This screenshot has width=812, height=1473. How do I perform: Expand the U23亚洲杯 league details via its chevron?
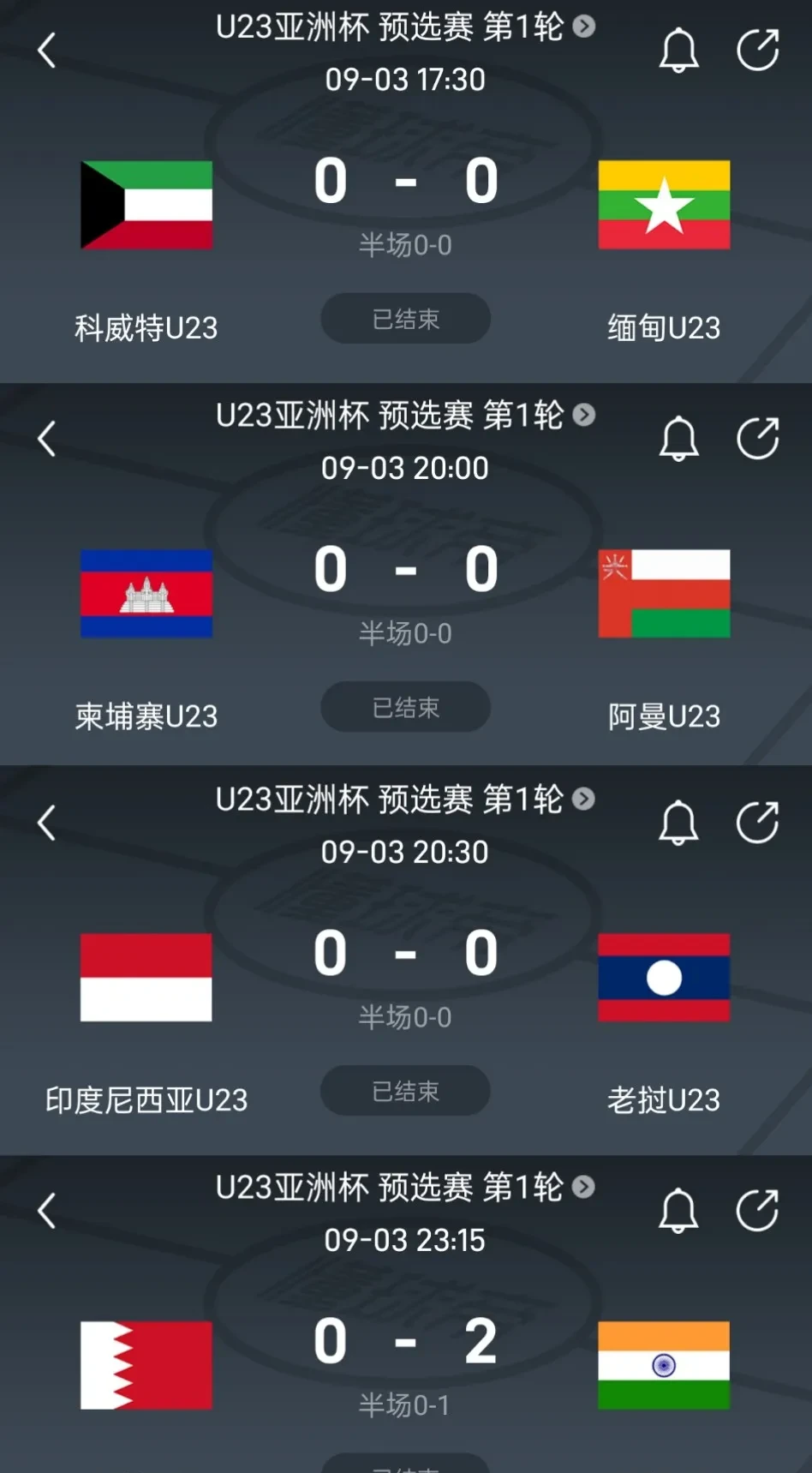pyautogui.click(x=584, y=27)
